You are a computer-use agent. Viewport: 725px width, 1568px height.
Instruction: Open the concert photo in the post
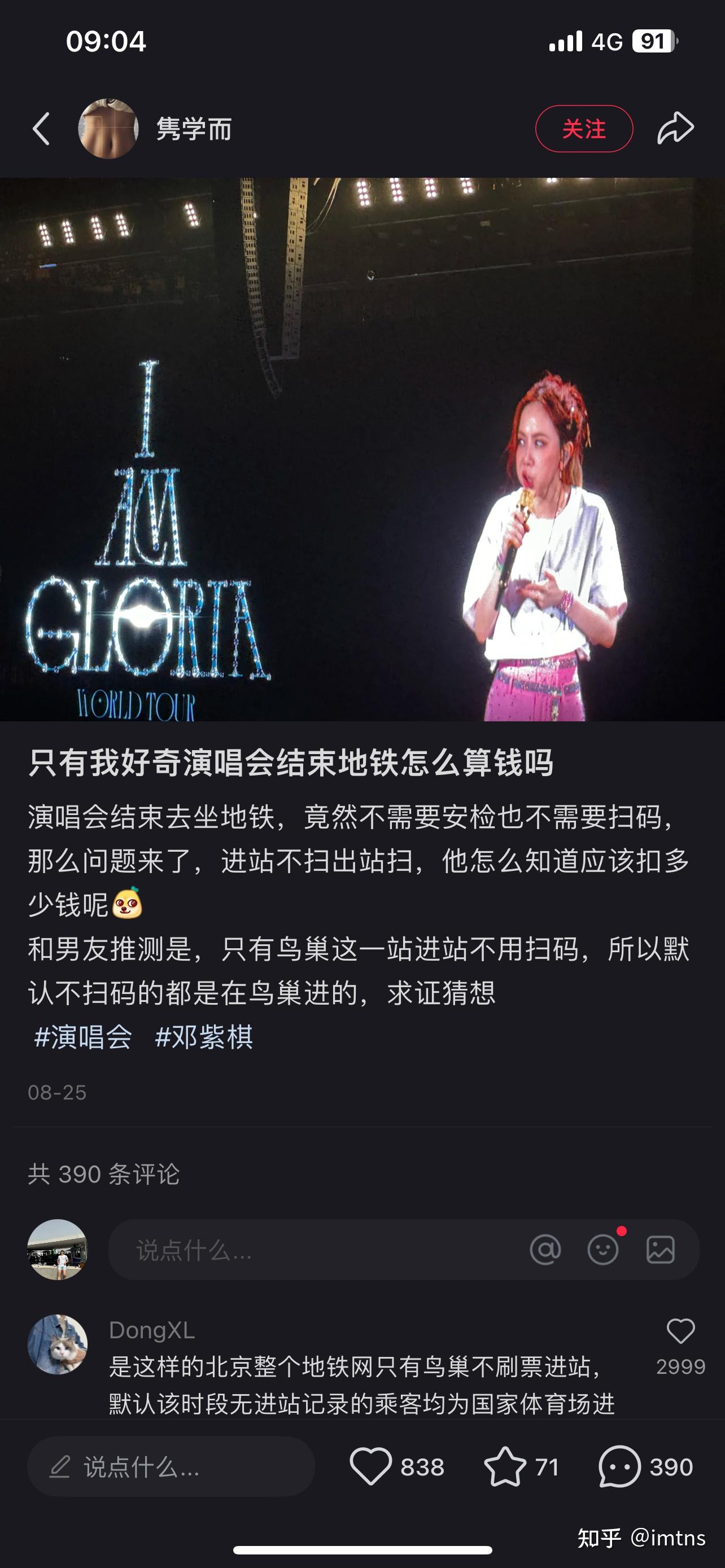[362, 449]
